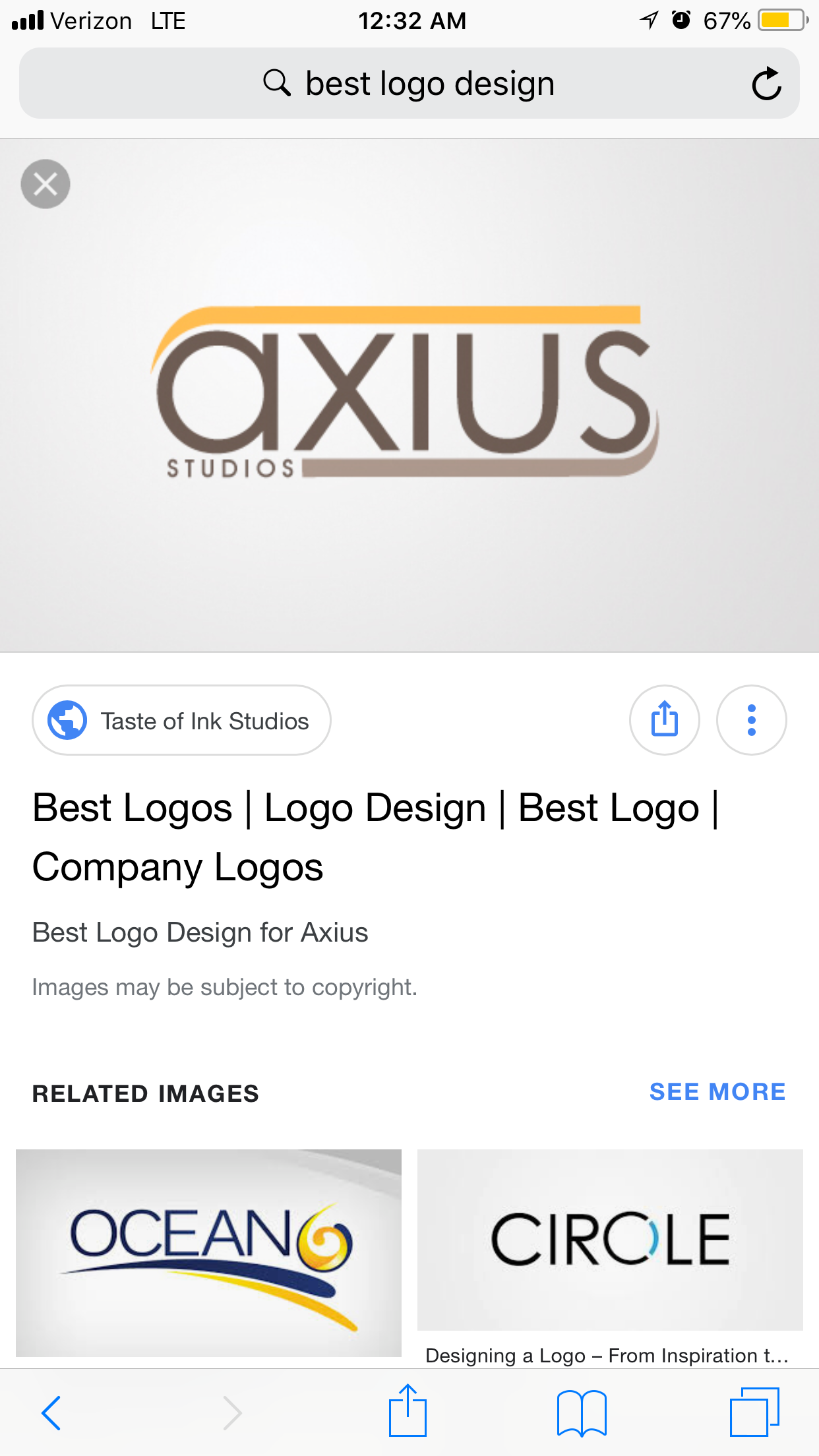The width and height of the screenshot is (819, 1456).
Task: Open Safari bookmarks
Action: (x=582, y=1412)
